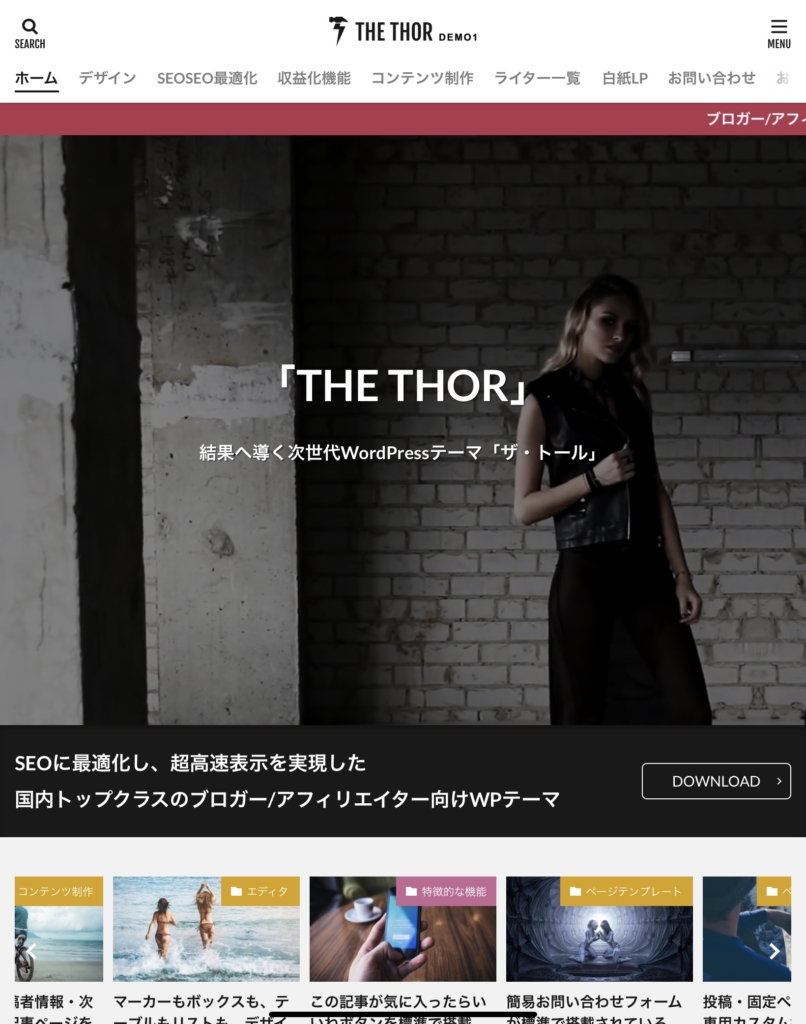Tap the DOWNLOAD button
The height and width of the screenshot is (1024, 806).
pyautogui.click(x=716, y=781)
